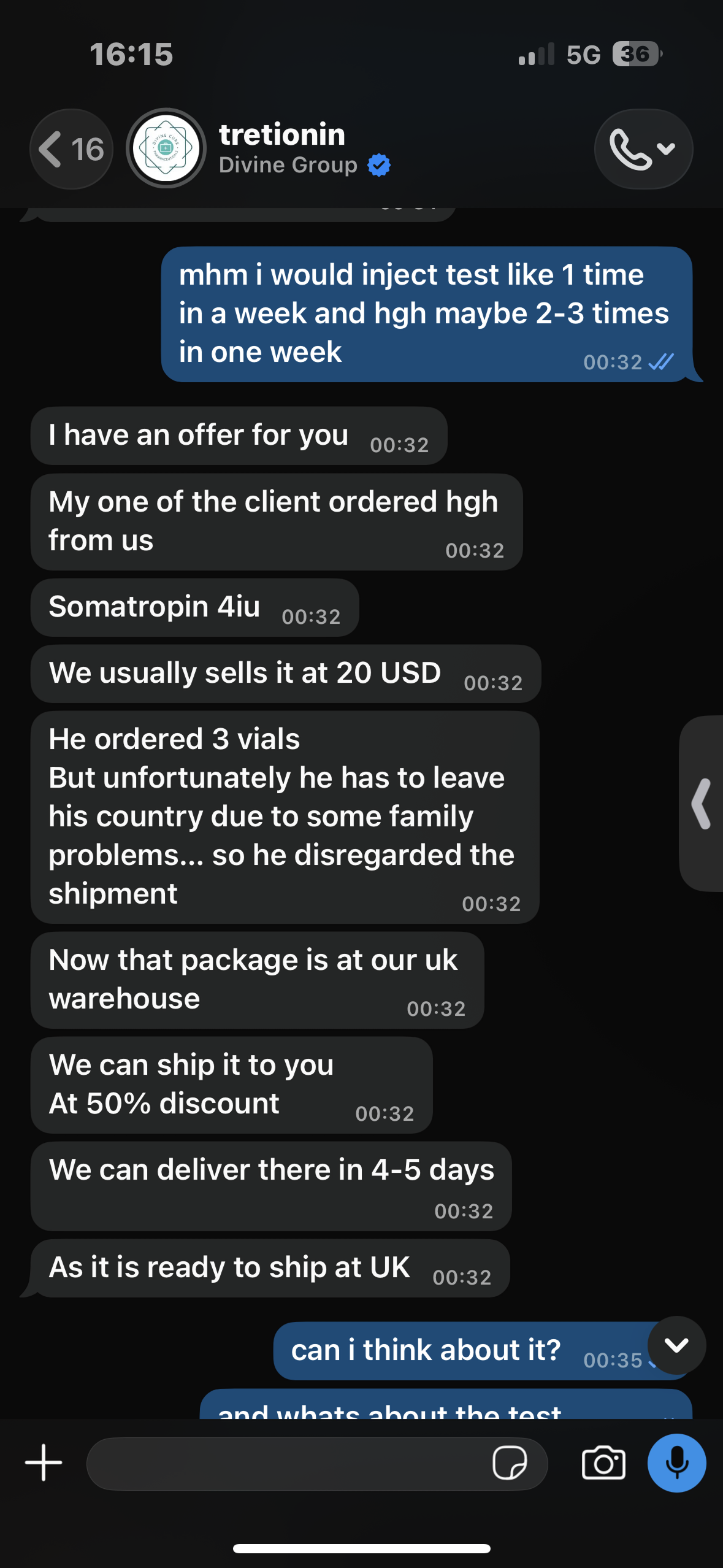Viewport: 723px width, 1568px height.
Task: Tap the microphone to record voice message
Action: click(x=677, y=1463)
